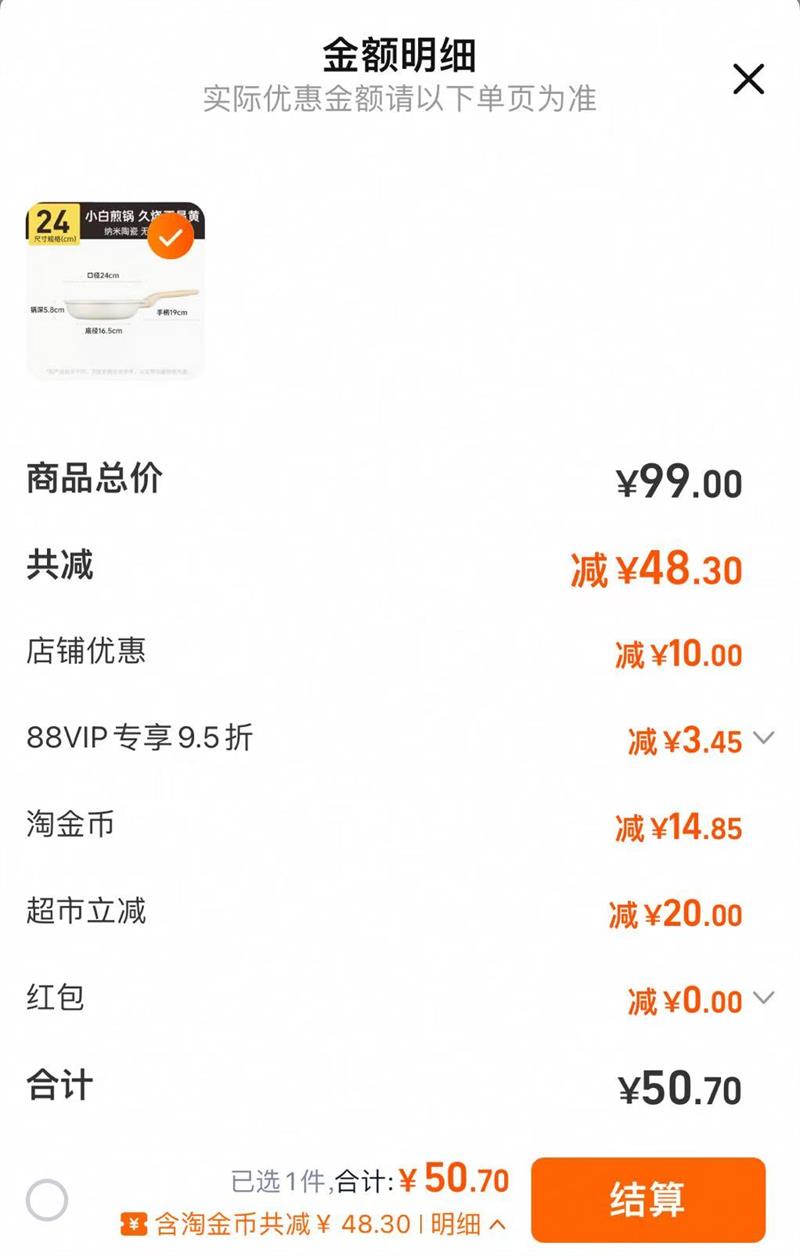This screenshot has width=800, height=1256.
Task: Open the selected frying pan thumbnail
Action: pos(115,292)
